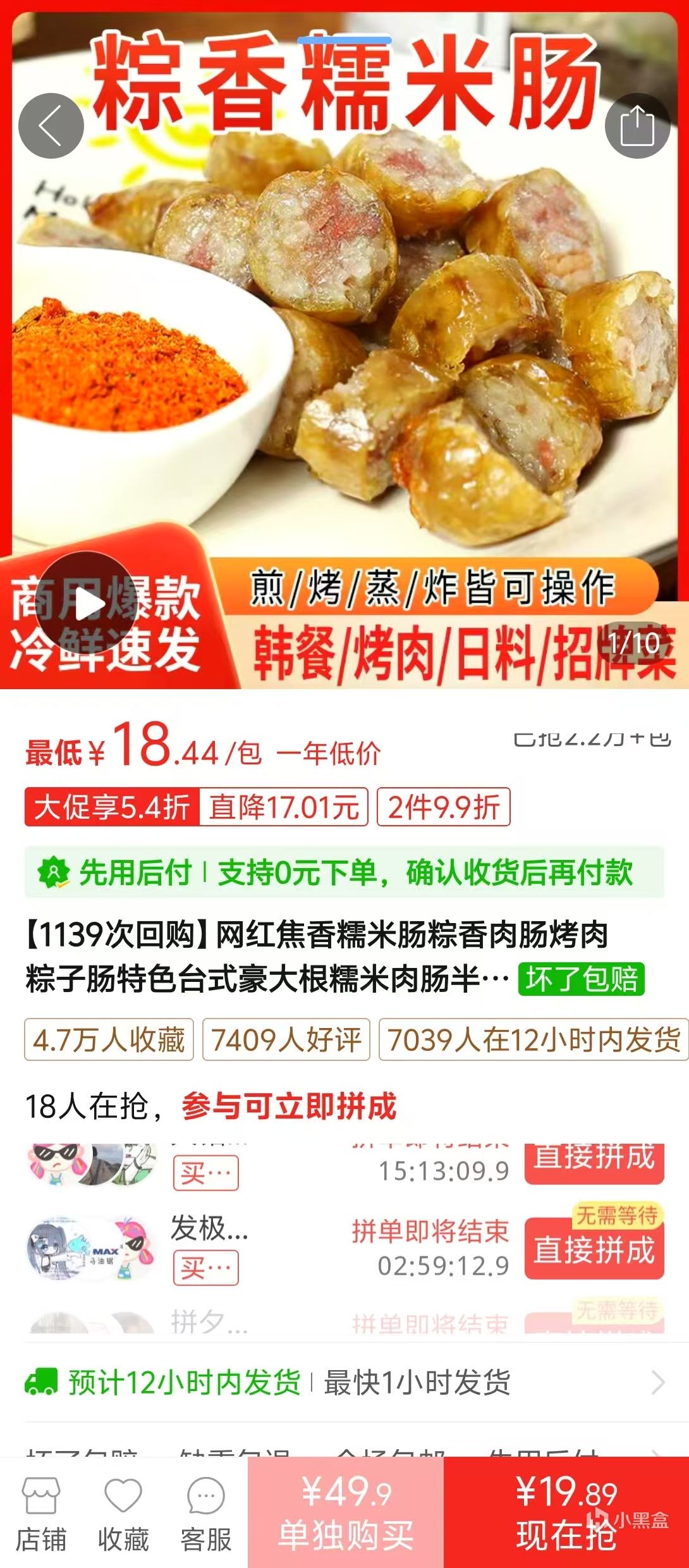Go back using the arrow icon
689x1568 pixels.
pos(51,126)
